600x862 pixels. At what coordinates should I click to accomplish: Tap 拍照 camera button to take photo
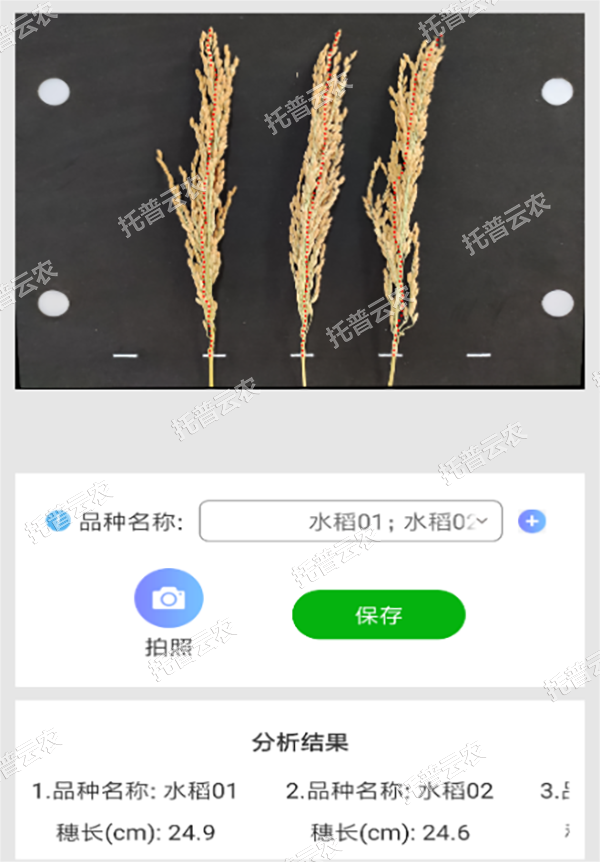coord(169,599)
